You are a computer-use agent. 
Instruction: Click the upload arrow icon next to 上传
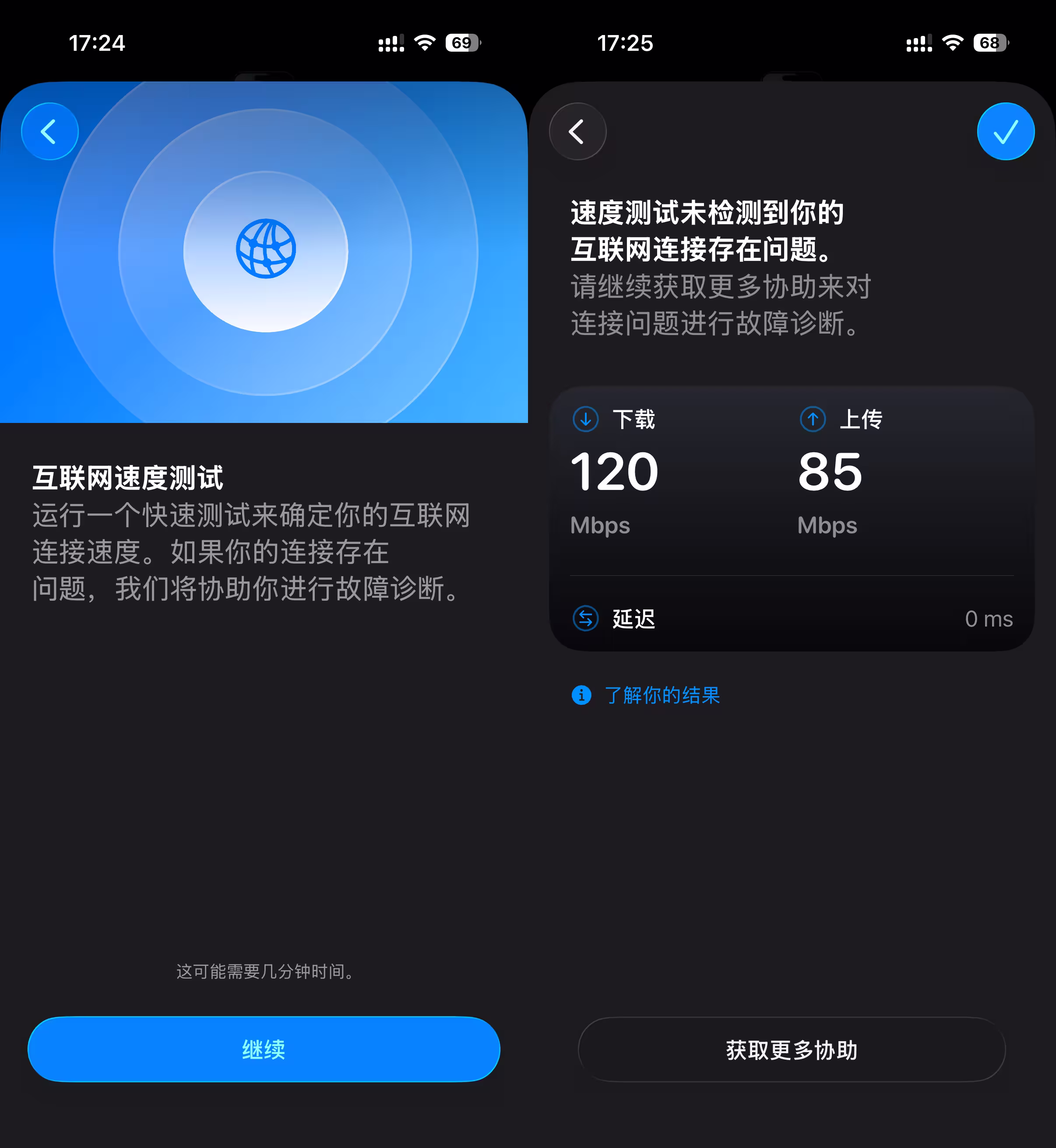812,419
